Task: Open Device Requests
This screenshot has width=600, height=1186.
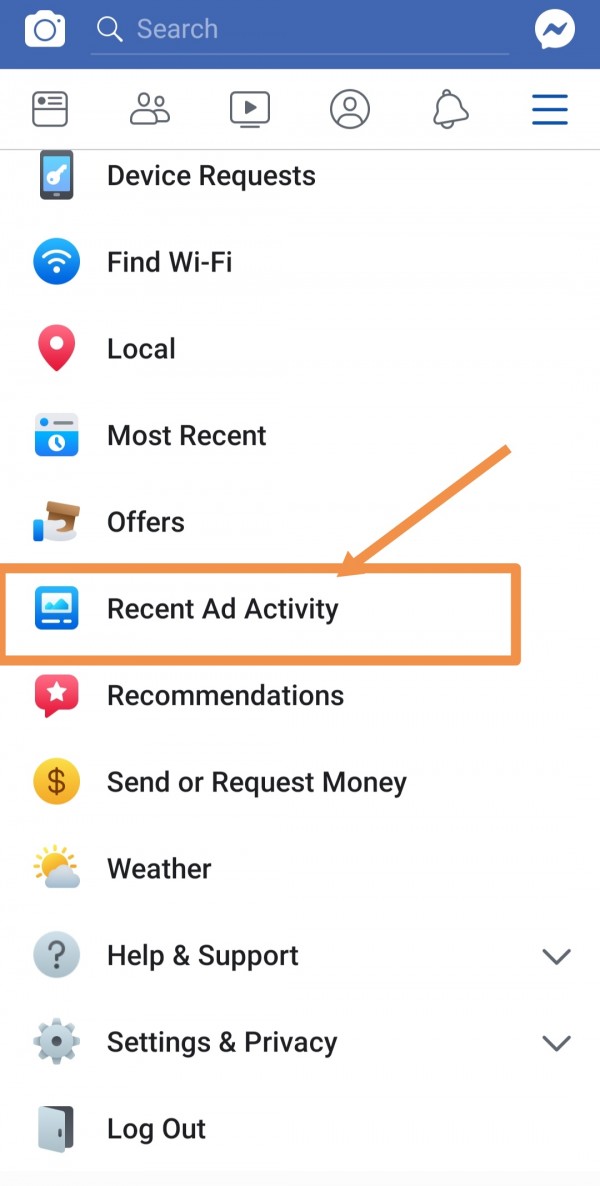Action: tap(210, 176)
